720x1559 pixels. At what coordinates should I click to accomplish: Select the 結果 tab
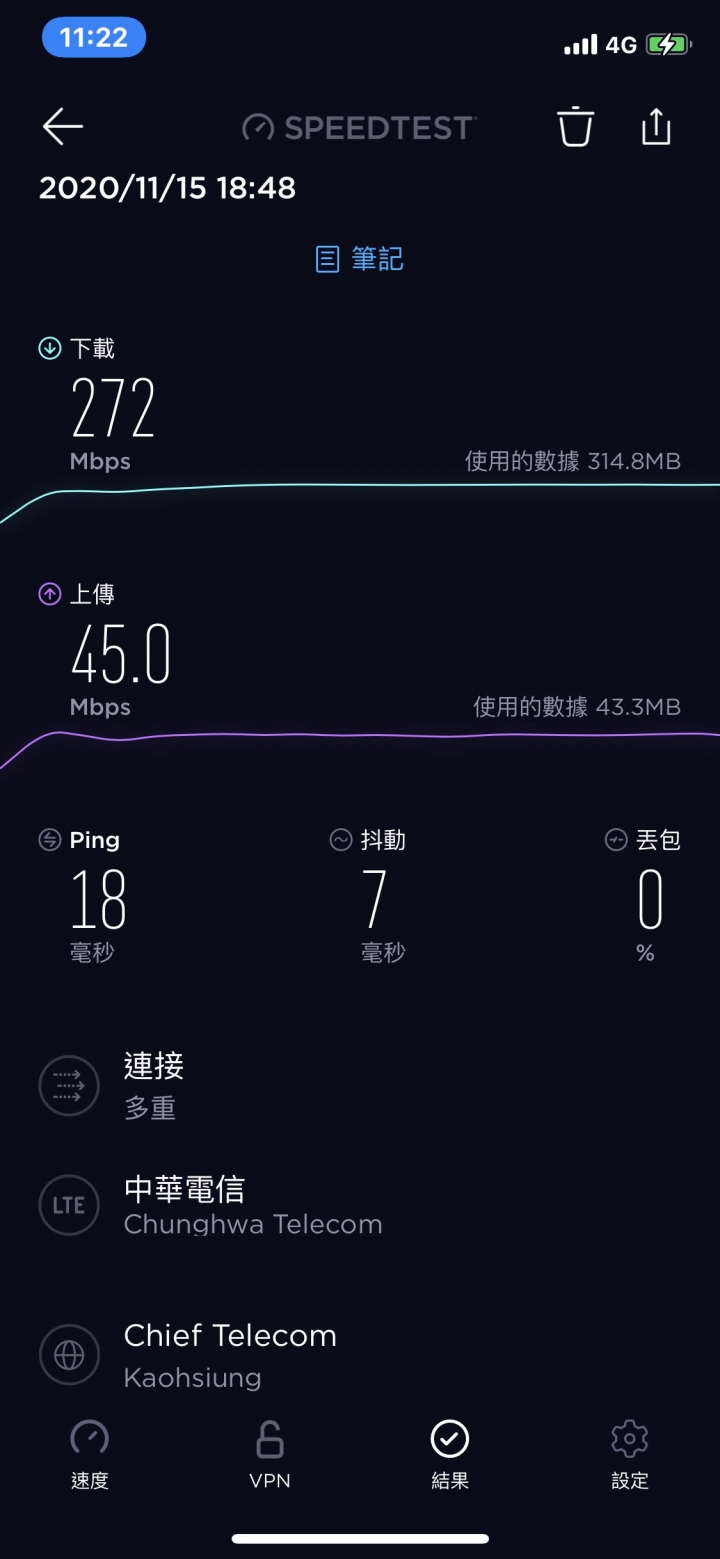[x=450, y=1455]
